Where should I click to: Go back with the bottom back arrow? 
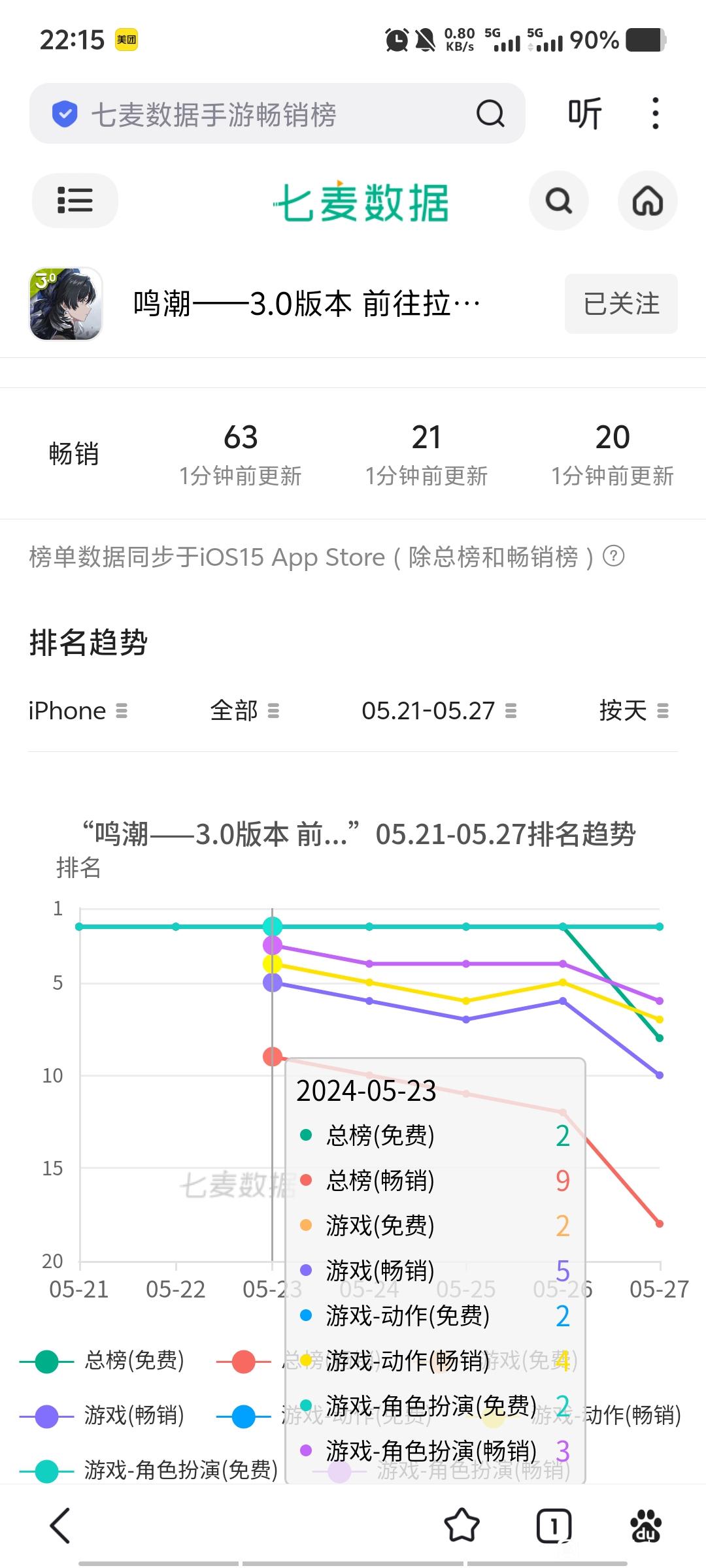pyautogui.click(x=60, y=1526)
